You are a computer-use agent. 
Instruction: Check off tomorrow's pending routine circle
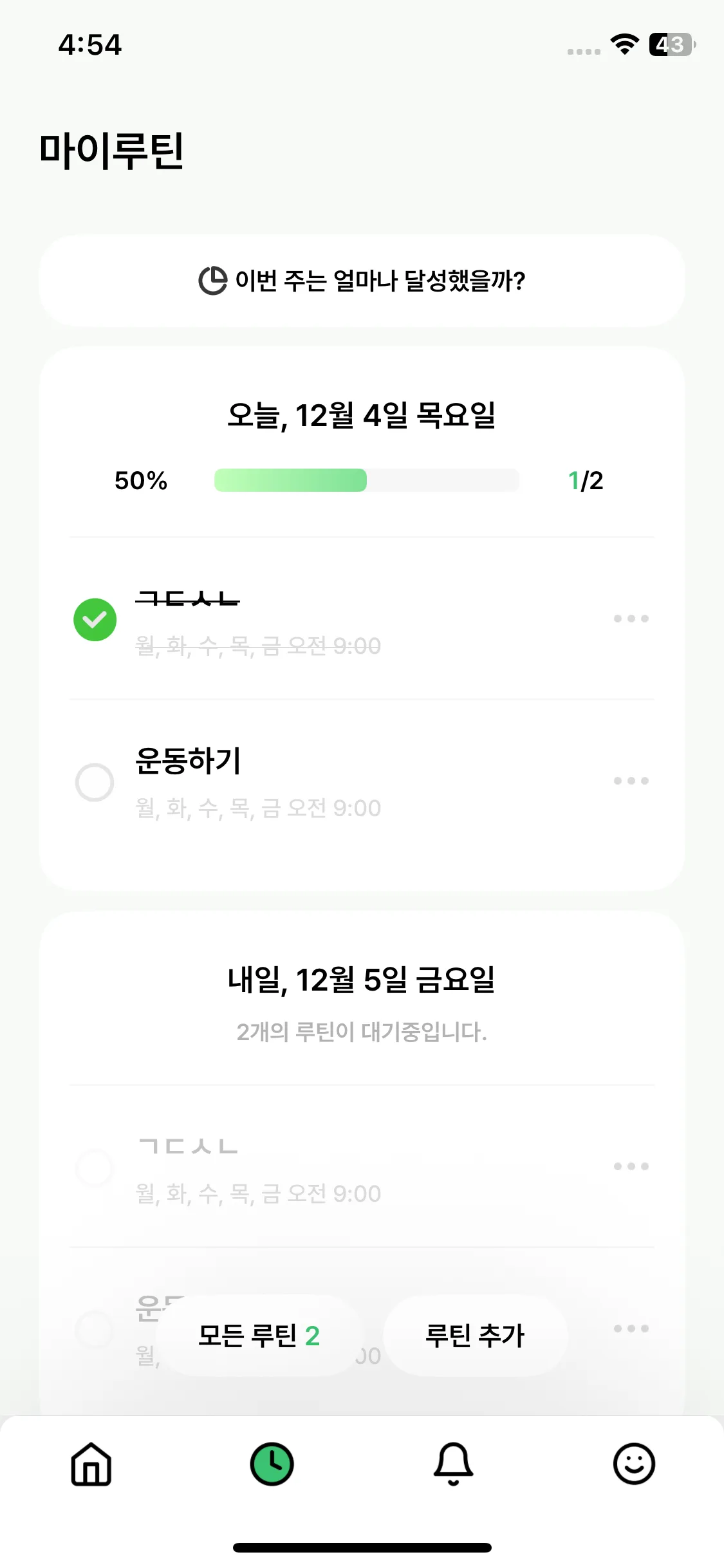pos(95,1166)
